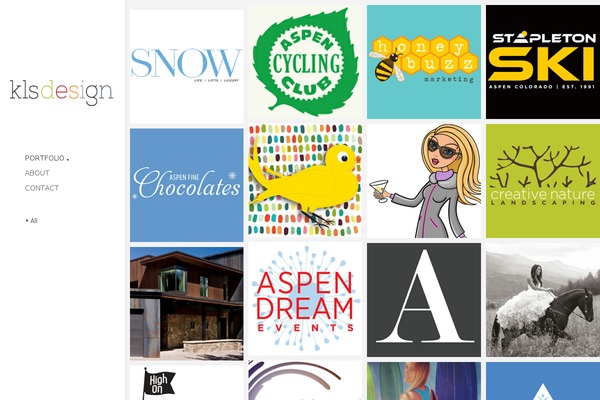Open the bride with horse photo

[x=543, y=300]
